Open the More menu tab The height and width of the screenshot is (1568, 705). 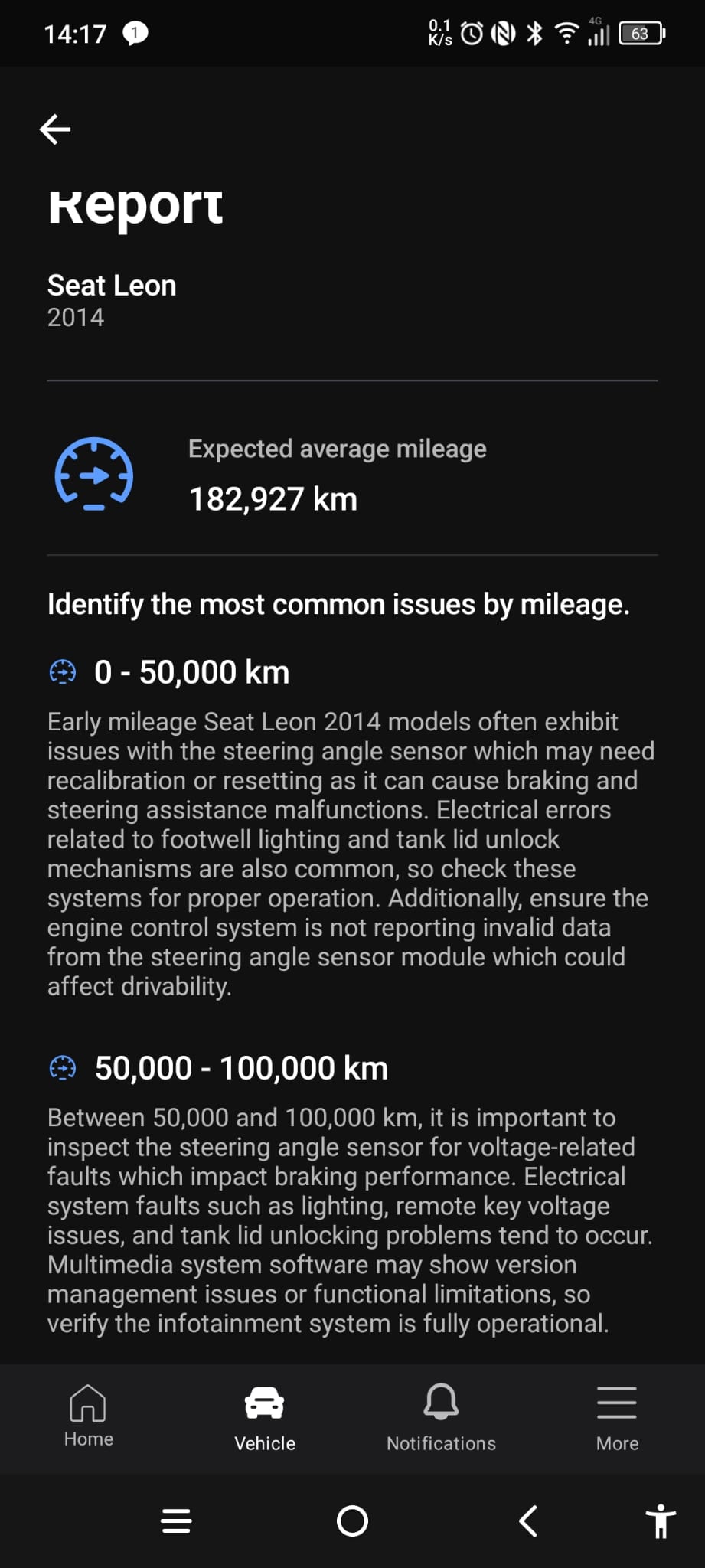(x=617, y=1418)
